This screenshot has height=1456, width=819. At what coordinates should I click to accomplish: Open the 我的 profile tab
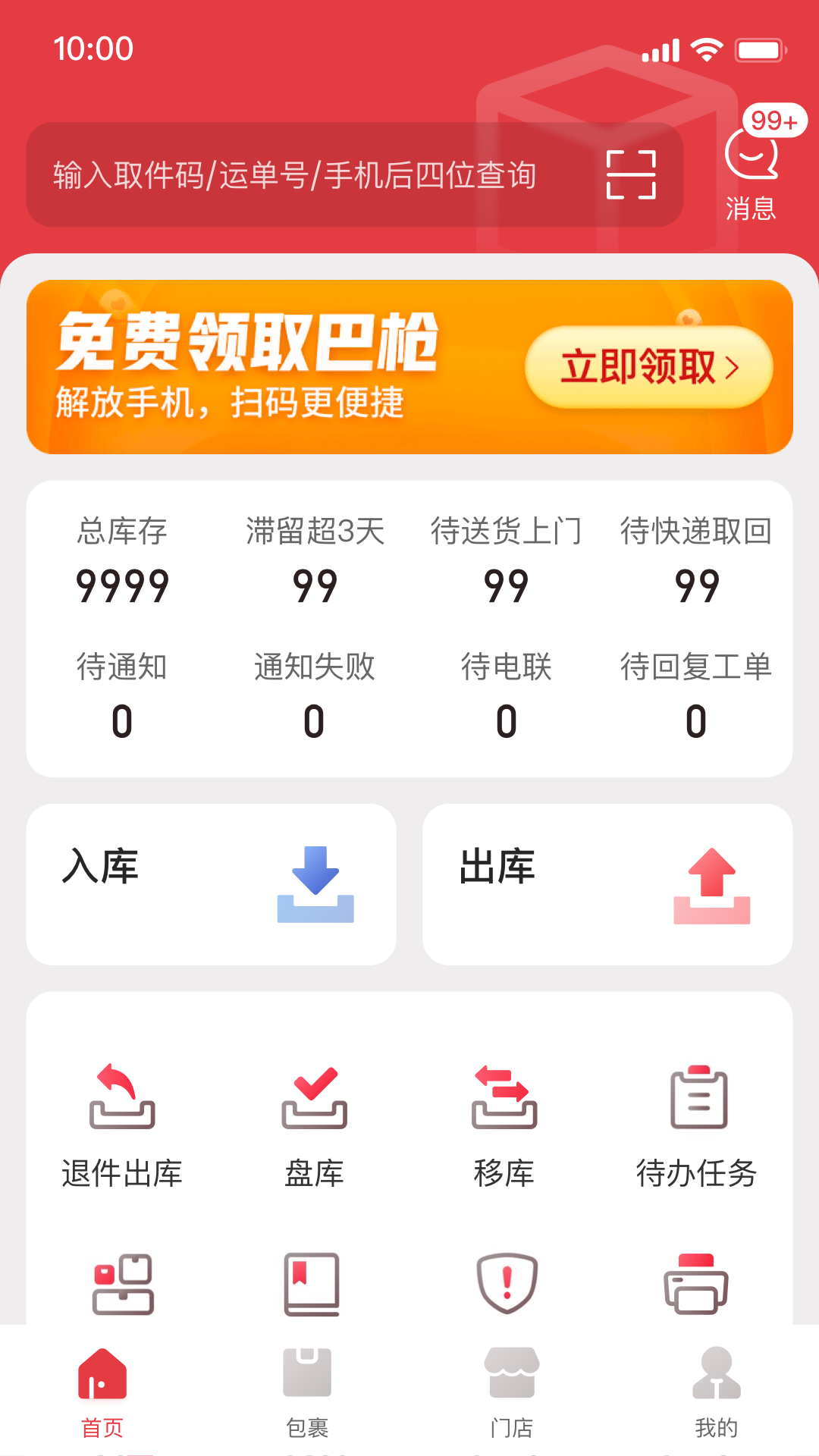pyautogui.click(x=715, y=1395)
